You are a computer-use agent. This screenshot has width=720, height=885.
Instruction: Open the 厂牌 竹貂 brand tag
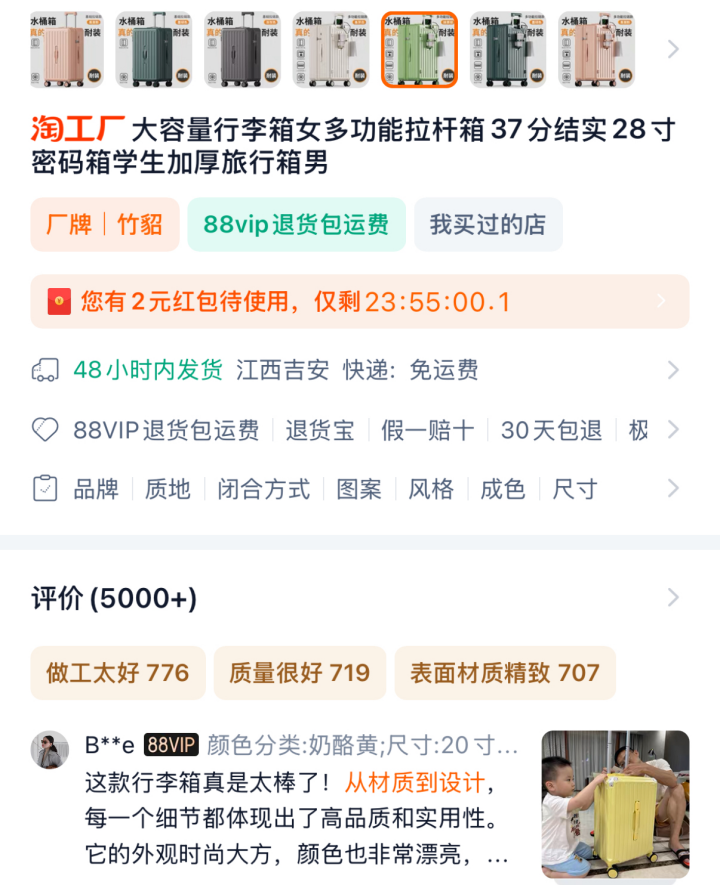[x=105, y=224]
